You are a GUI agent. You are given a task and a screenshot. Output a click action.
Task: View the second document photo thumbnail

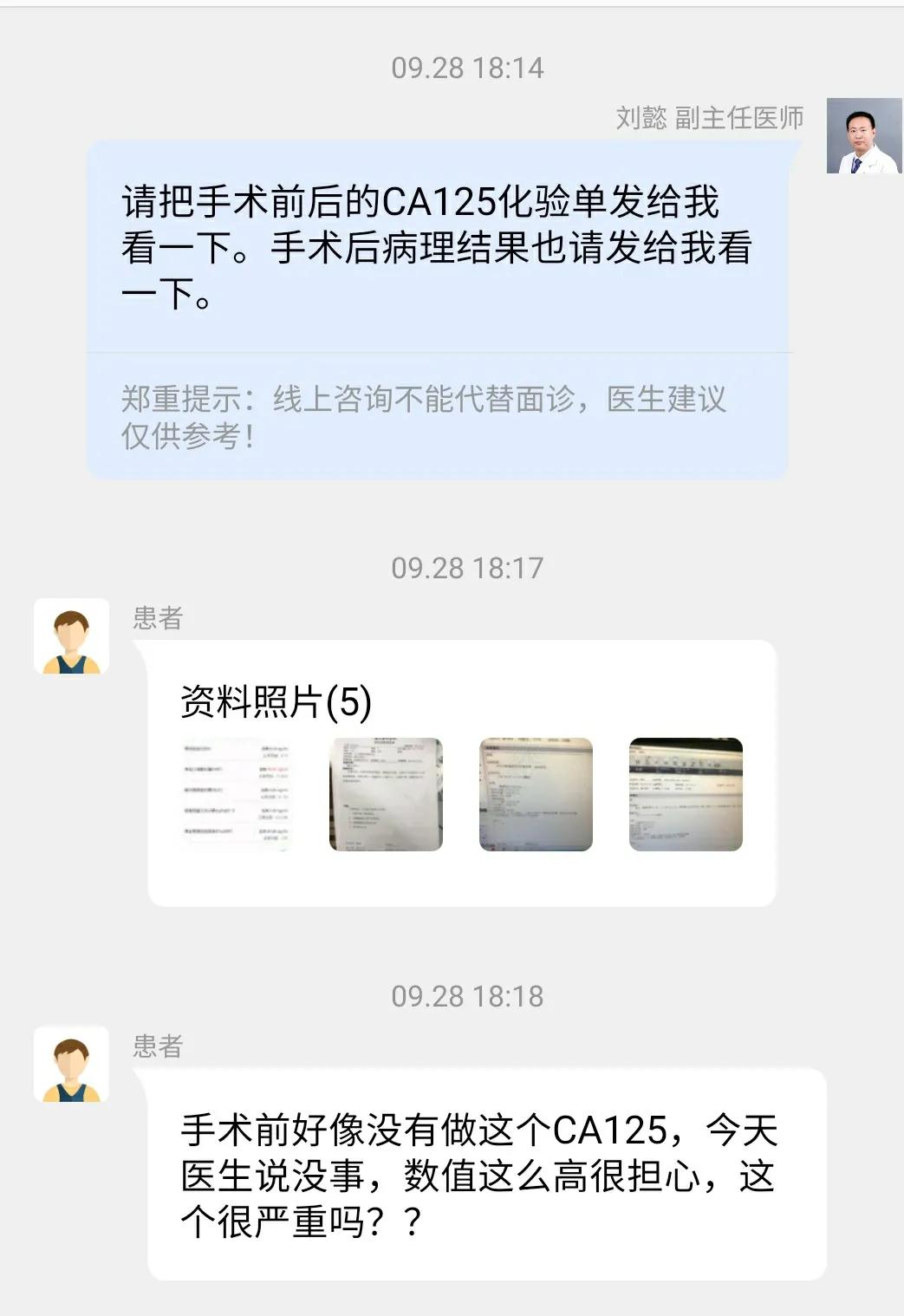coord(385,795)
